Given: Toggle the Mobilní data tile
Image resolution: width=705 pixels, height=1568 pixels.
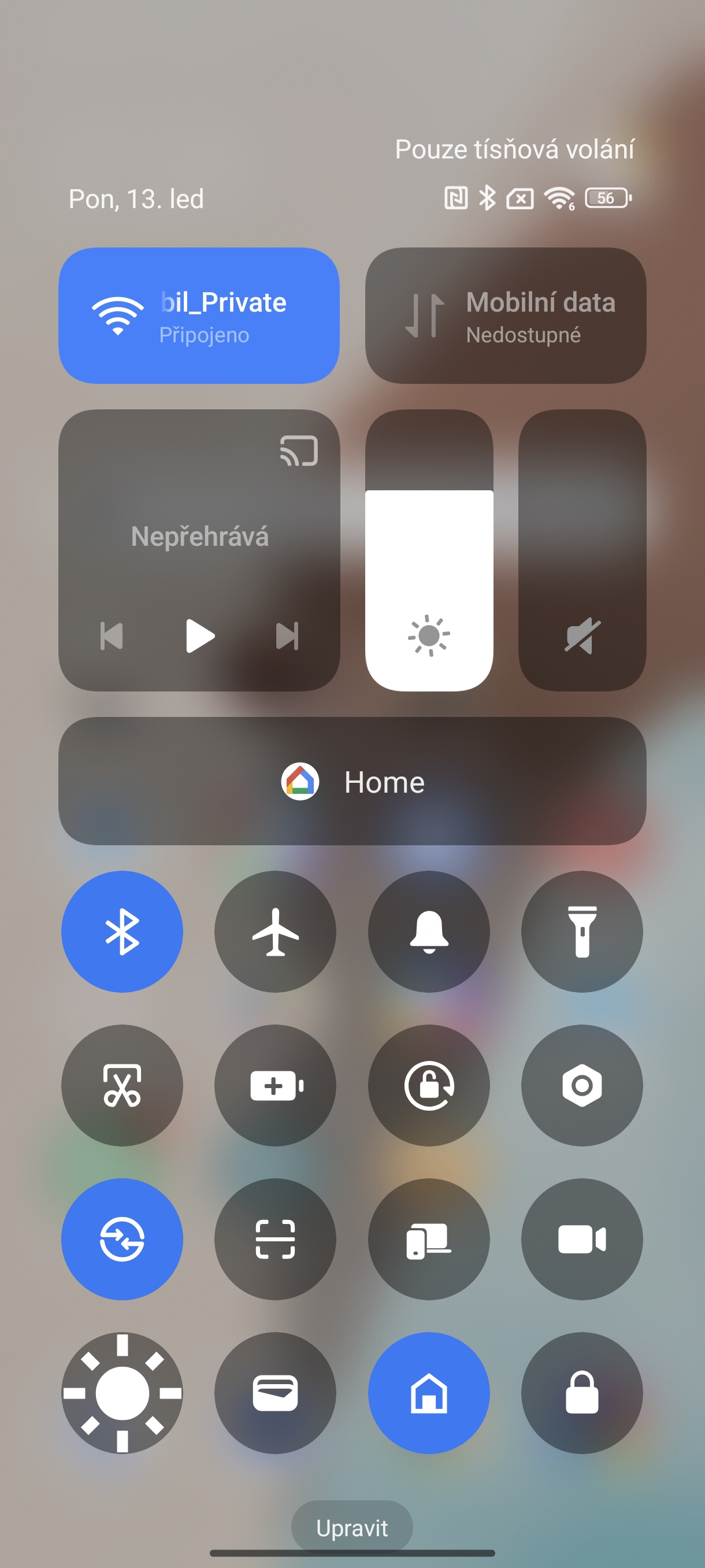Looking at the screenshot, I should coord(505,315).
